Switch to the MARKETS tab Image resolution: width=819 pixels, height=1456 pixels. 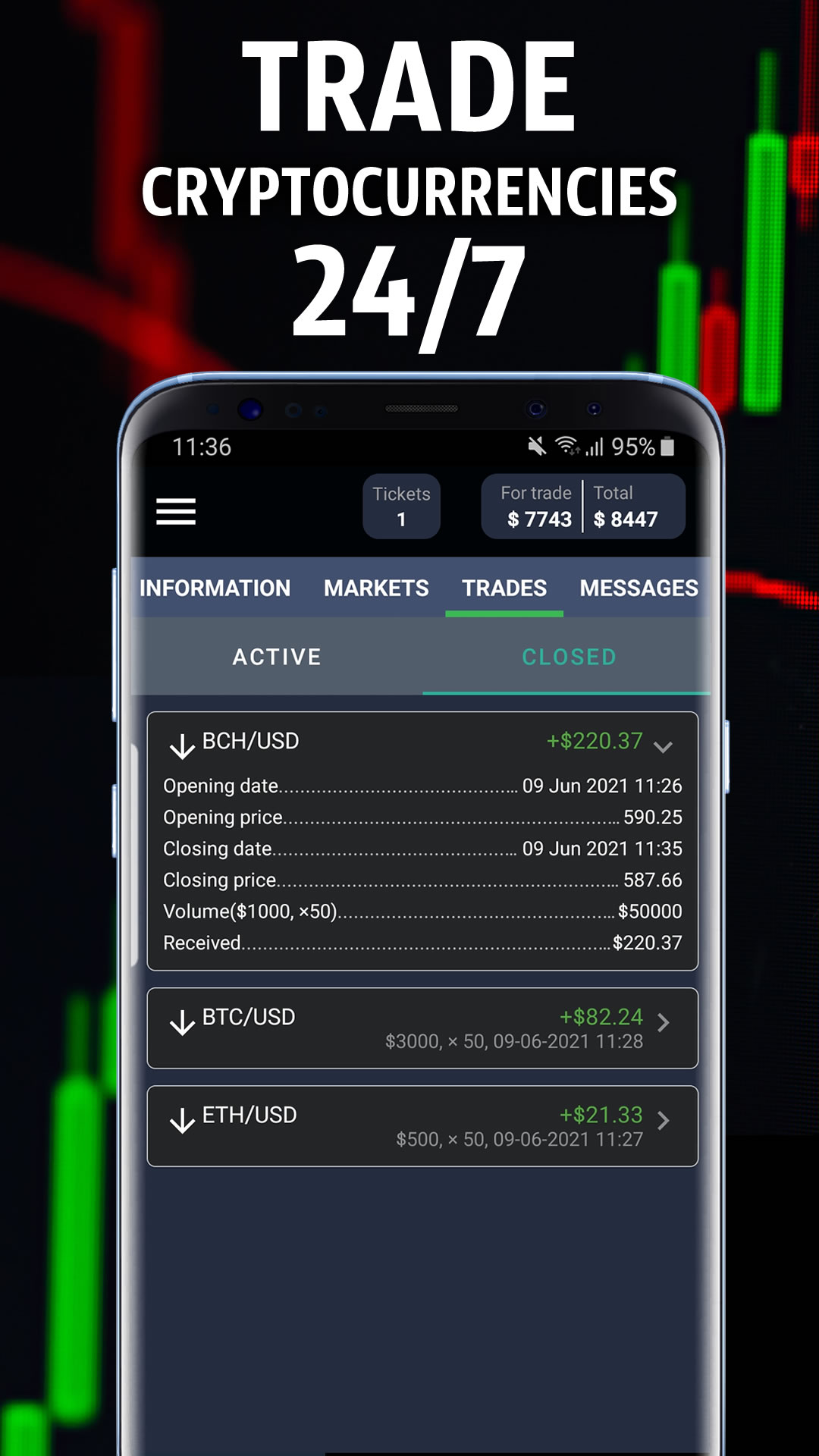[377, 588]
